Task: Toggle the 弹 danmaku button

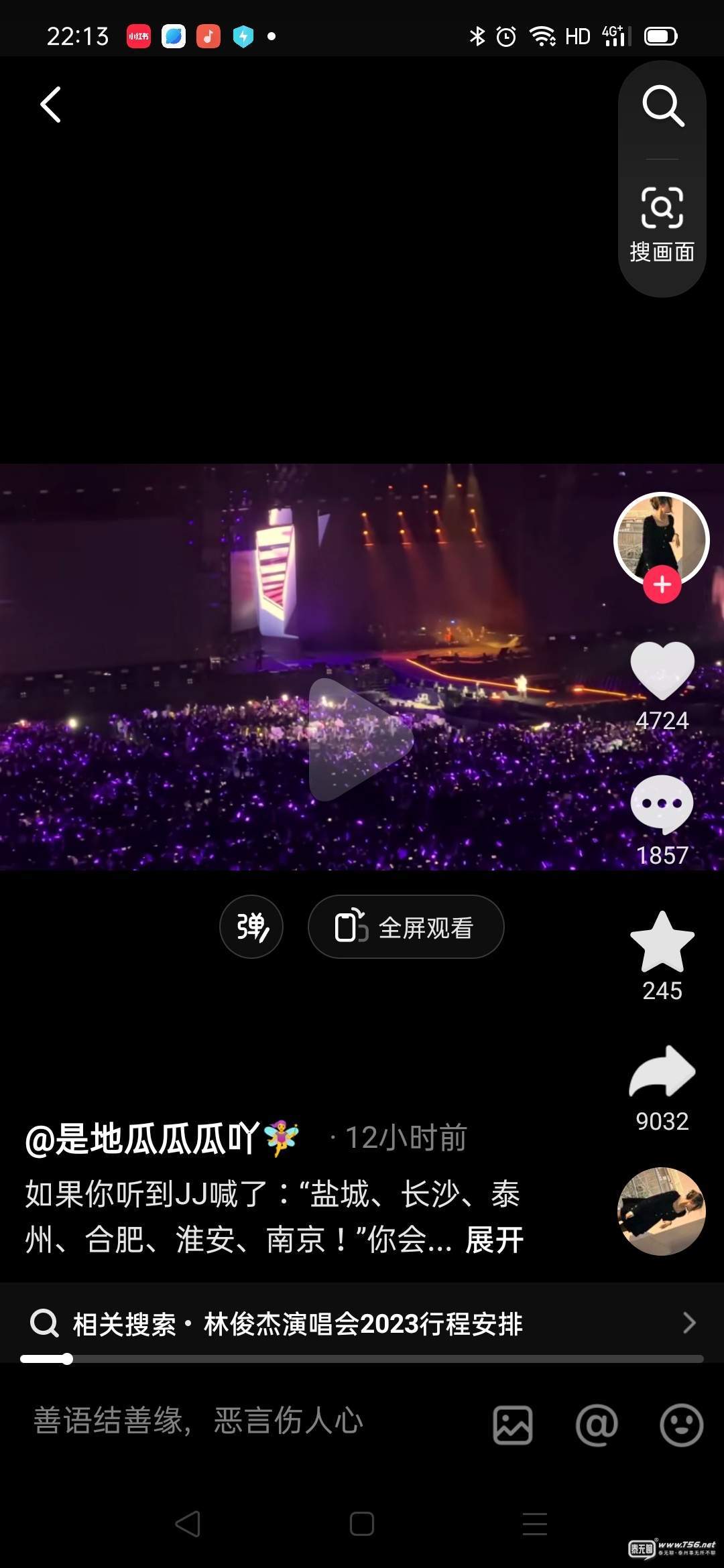Action: point(251,927)
